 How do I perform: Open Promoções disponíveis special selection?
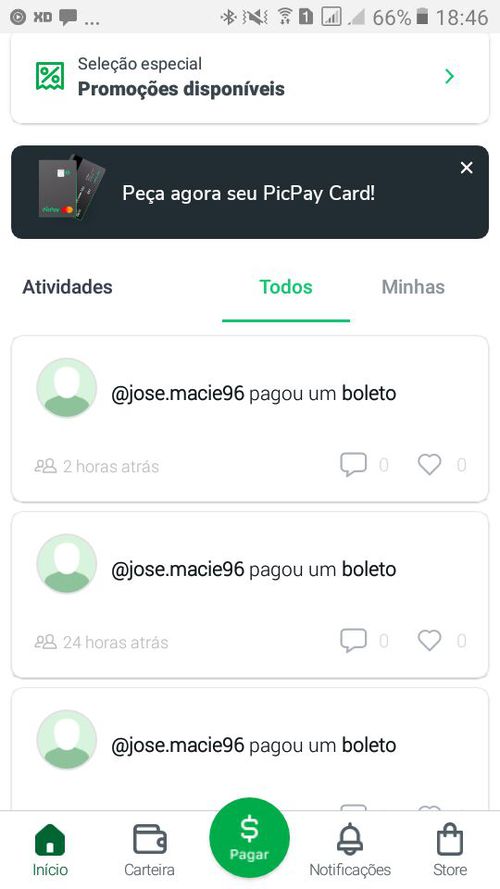pos(249,77)
